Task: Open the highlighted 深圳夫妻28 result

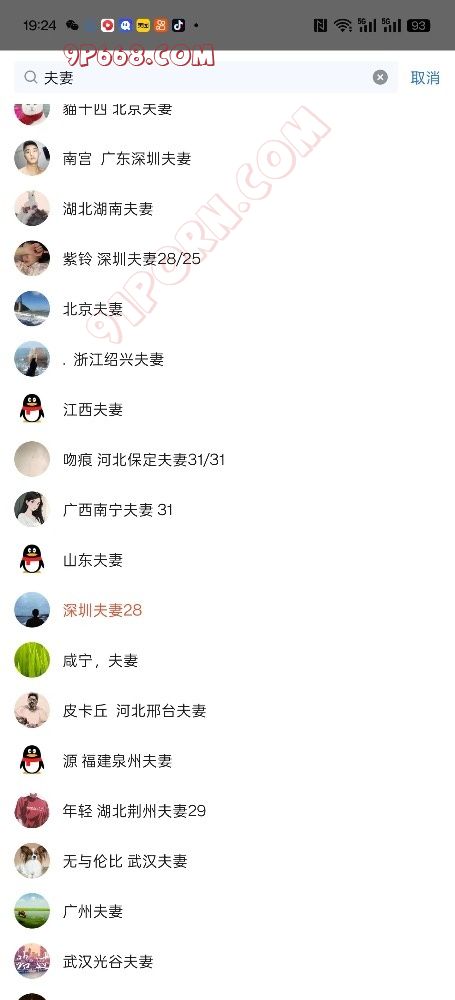Action: [x=227, y=610]
